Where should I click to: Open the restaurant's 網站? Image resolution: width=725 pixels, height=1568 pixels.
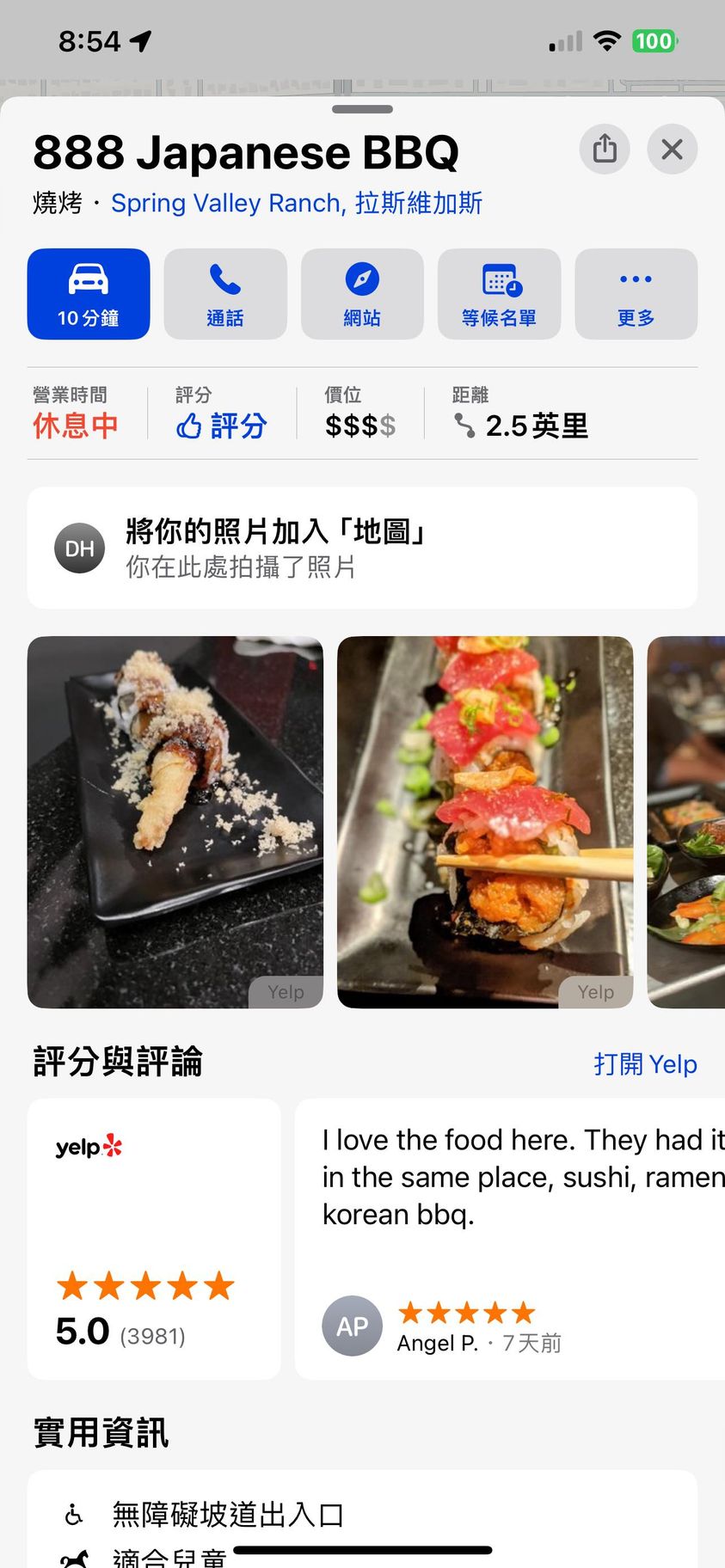[x=362, y=294]
